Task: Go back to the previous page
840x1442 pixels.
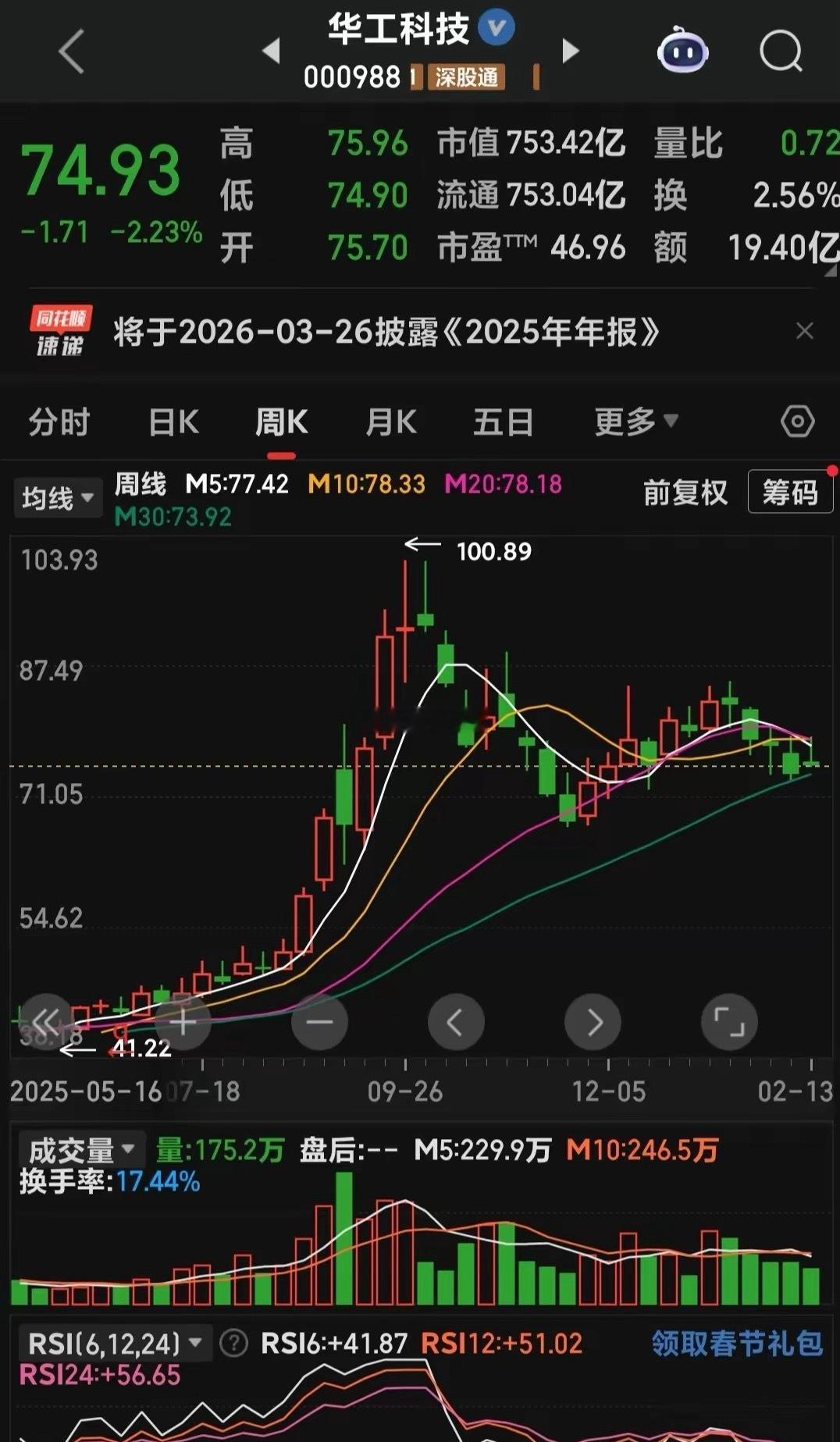Action: point(71,52)
